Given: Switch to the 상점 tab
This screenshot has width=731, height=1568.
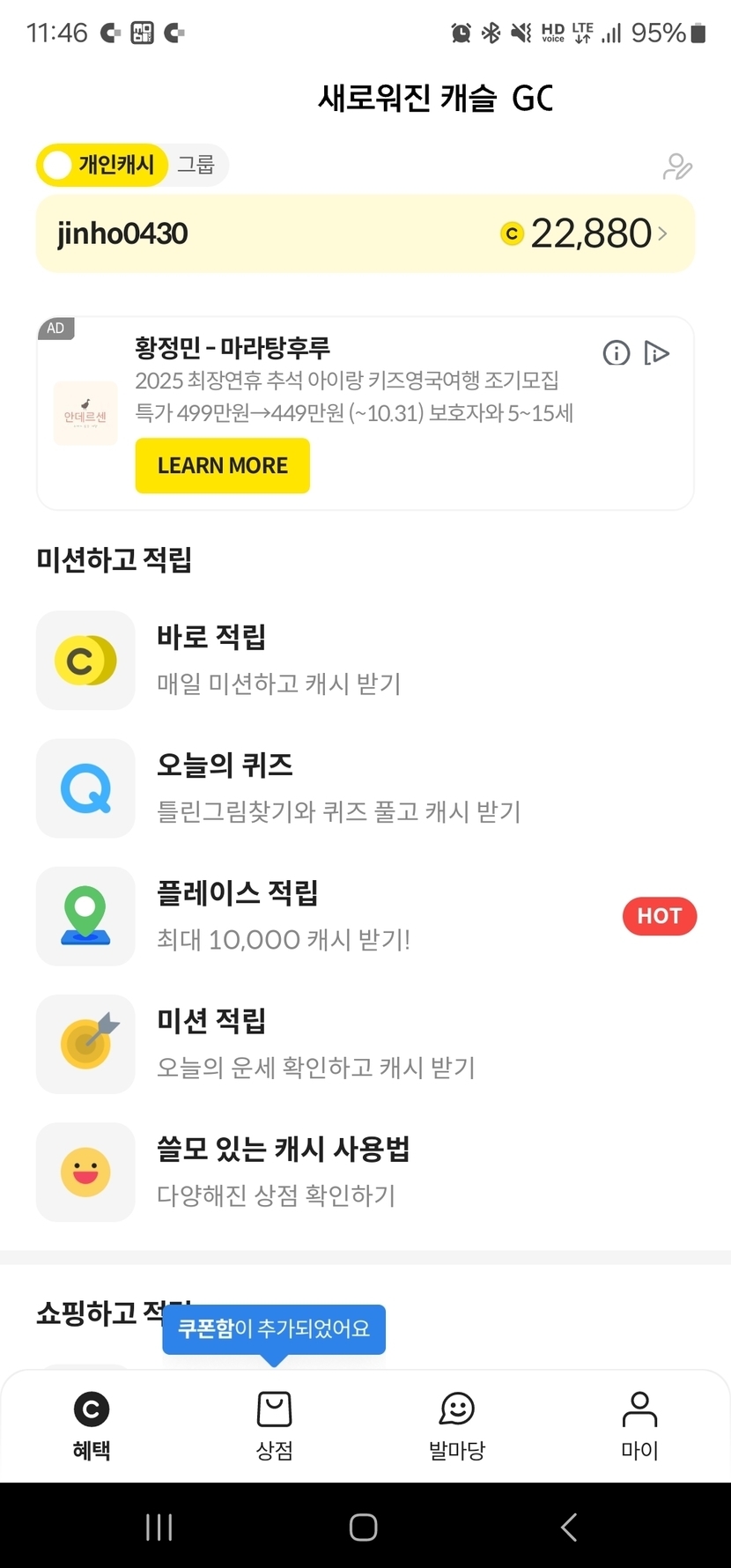Looking at the screenshot, I should 274,1426.
